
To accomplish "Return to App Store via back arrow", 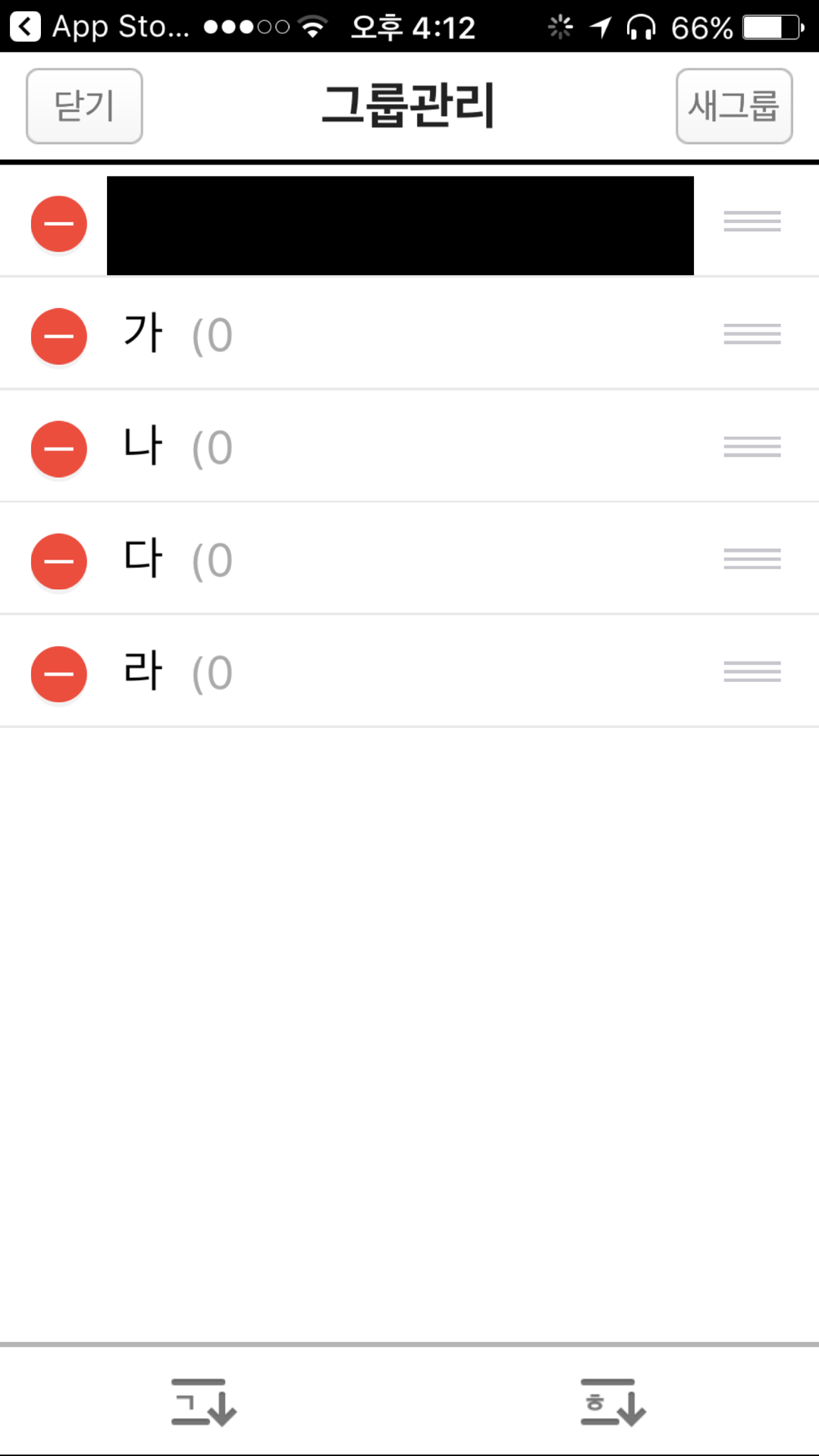I will click(x=26, y=27).
